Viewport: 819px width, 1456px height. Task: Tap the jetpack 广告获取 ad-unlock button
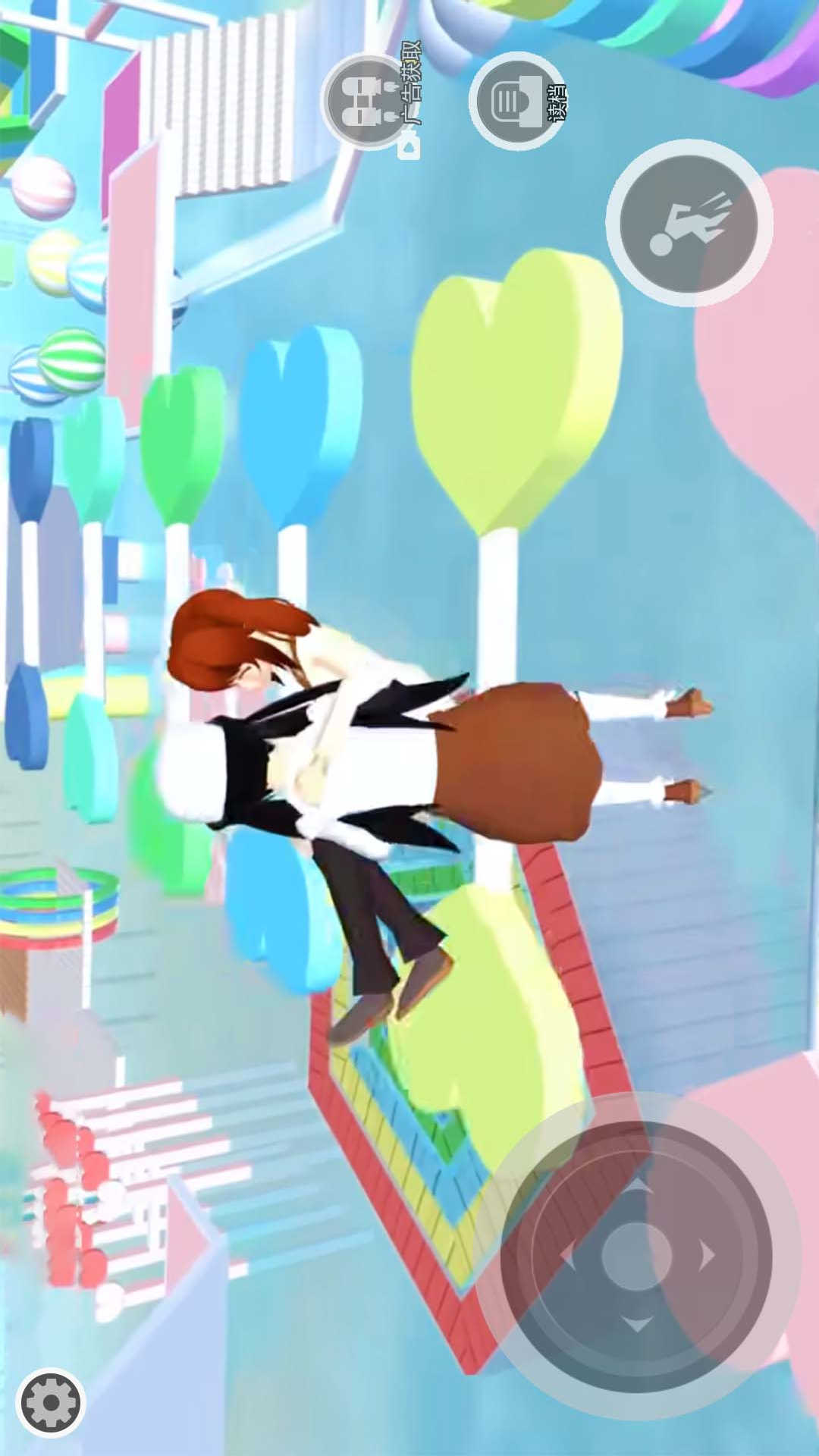pos(369,101)
